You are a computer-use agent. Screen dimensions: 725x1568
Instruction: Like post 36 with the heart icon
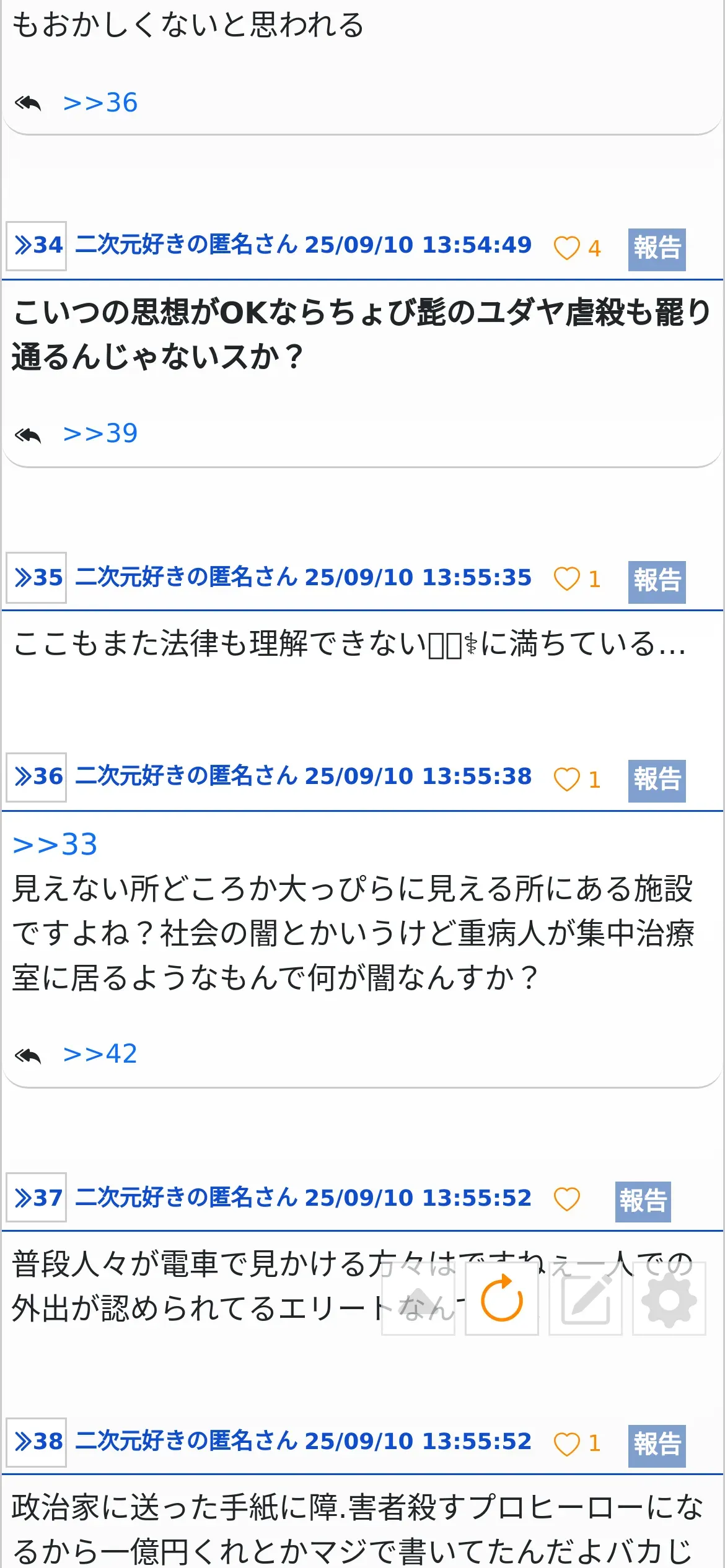(566, 779)
